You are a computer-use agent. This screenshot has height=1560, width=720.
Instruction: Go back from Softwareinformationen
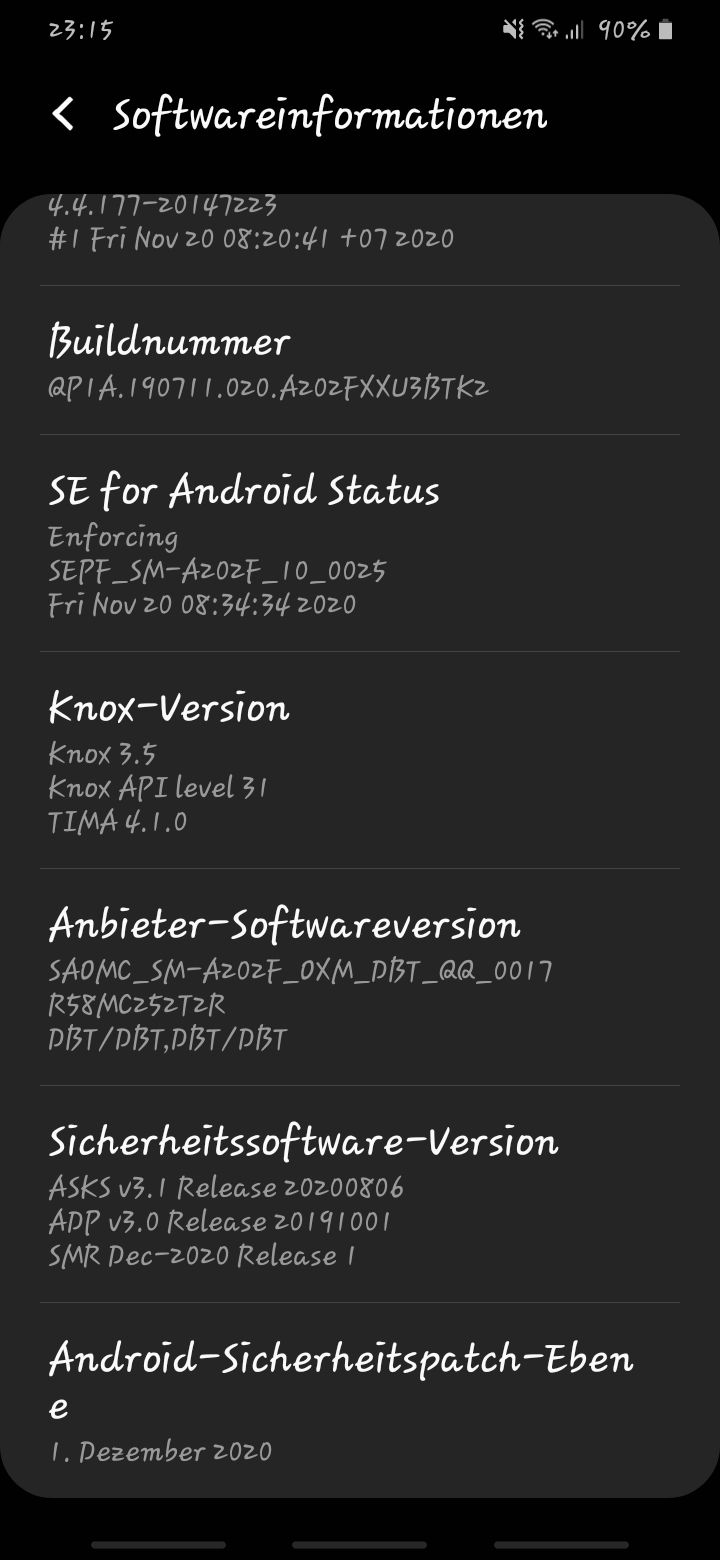point(63,115)
